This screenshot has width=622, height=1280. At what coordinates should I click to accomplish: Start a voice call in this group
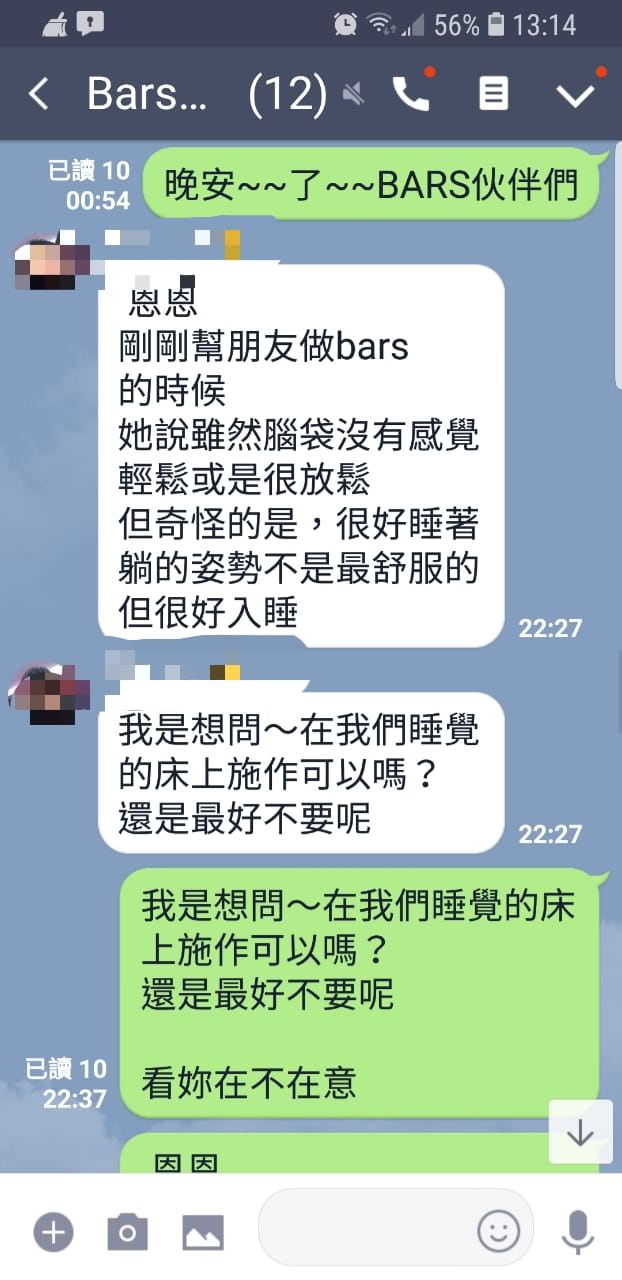click(410, 94)
